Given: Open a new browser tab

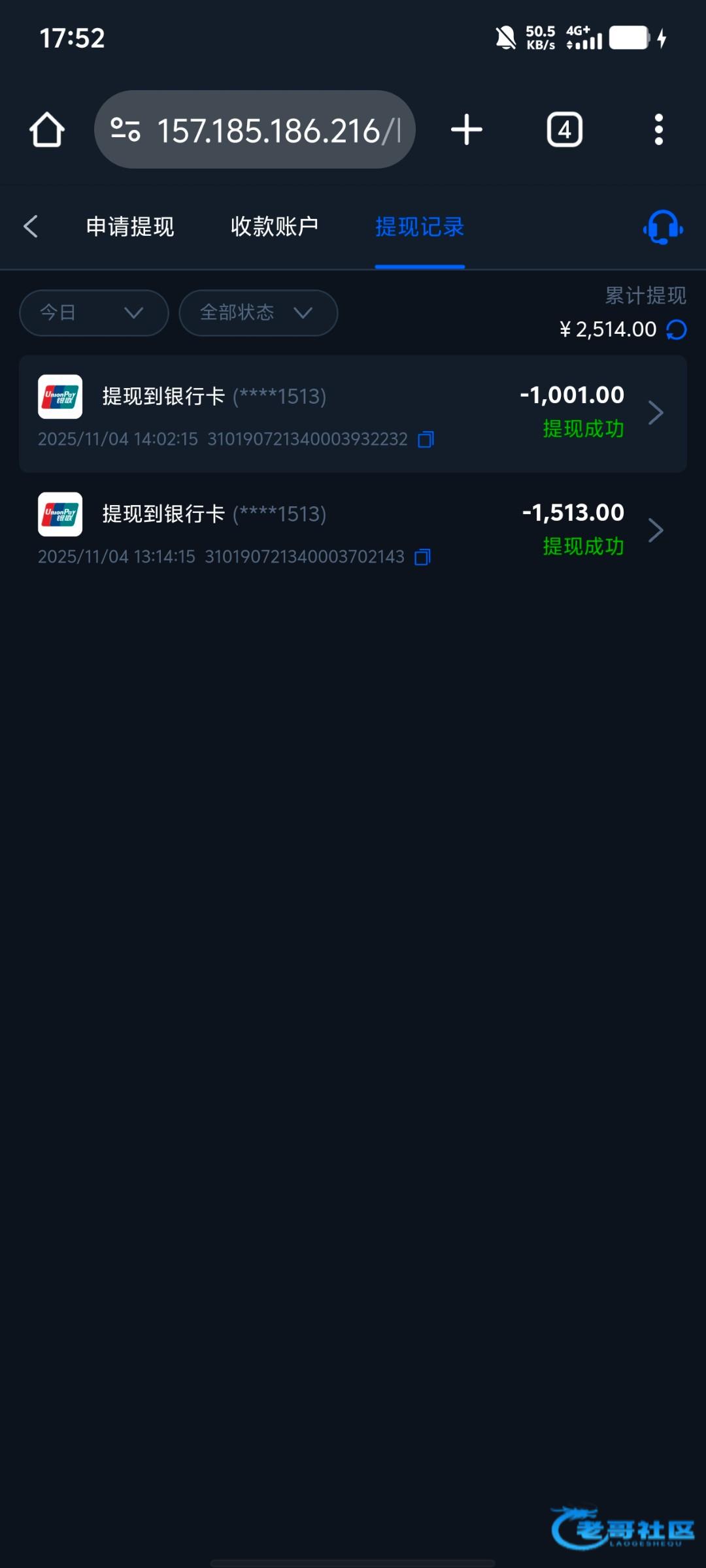Looking at the screenshot, I should coord(467,129).
